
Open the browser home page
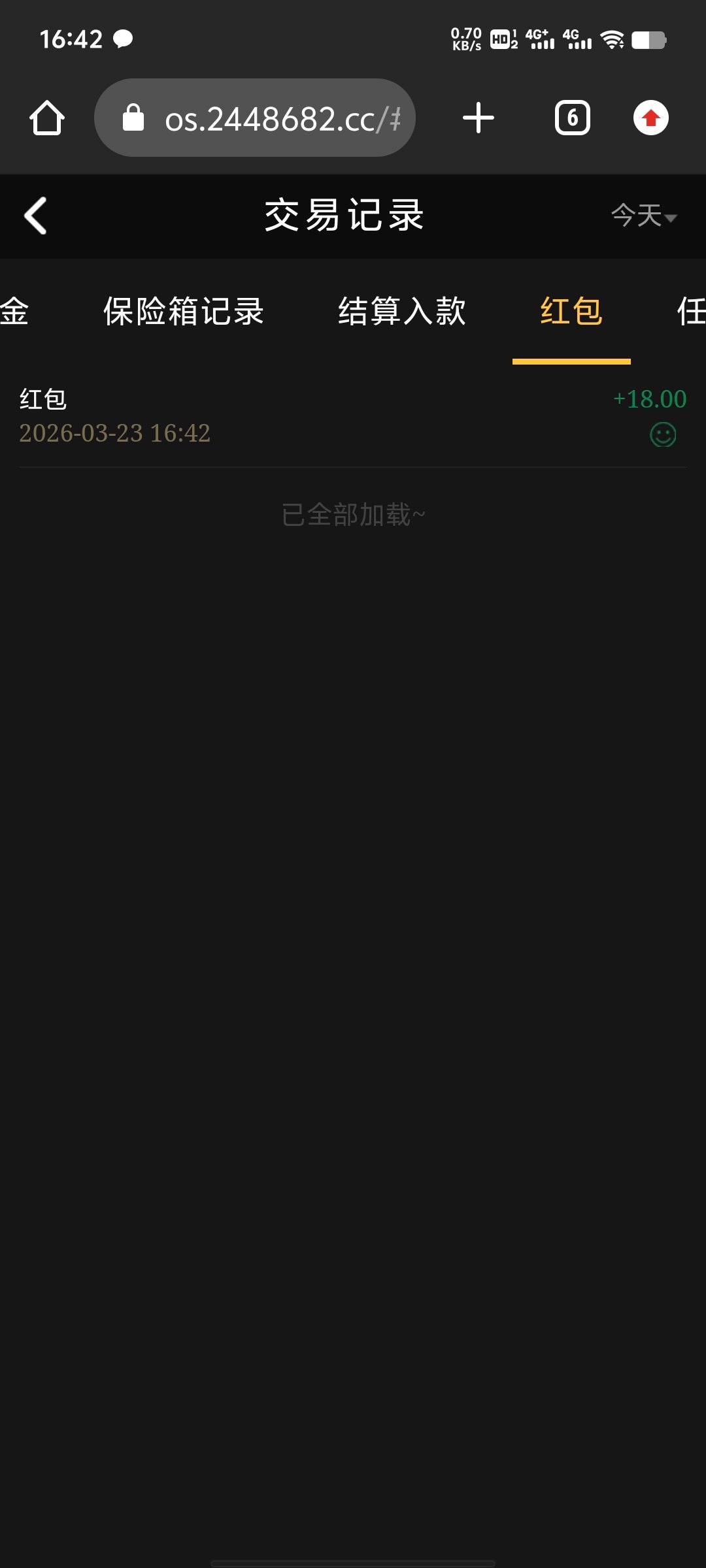[x=47, y=118]
